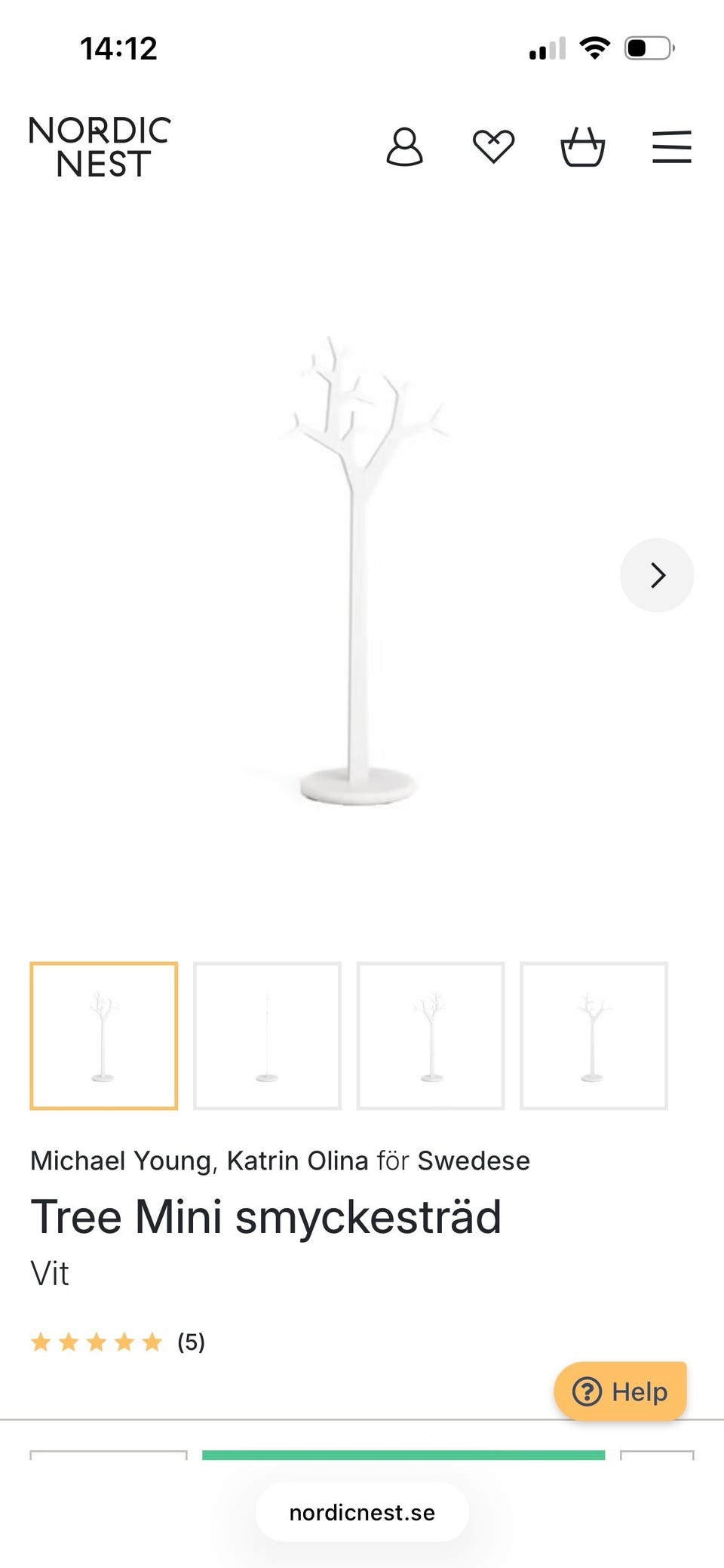This screenshot has width=724, height=1568.
Task: Select the first product thumbnail
Action: point(104,1036)
